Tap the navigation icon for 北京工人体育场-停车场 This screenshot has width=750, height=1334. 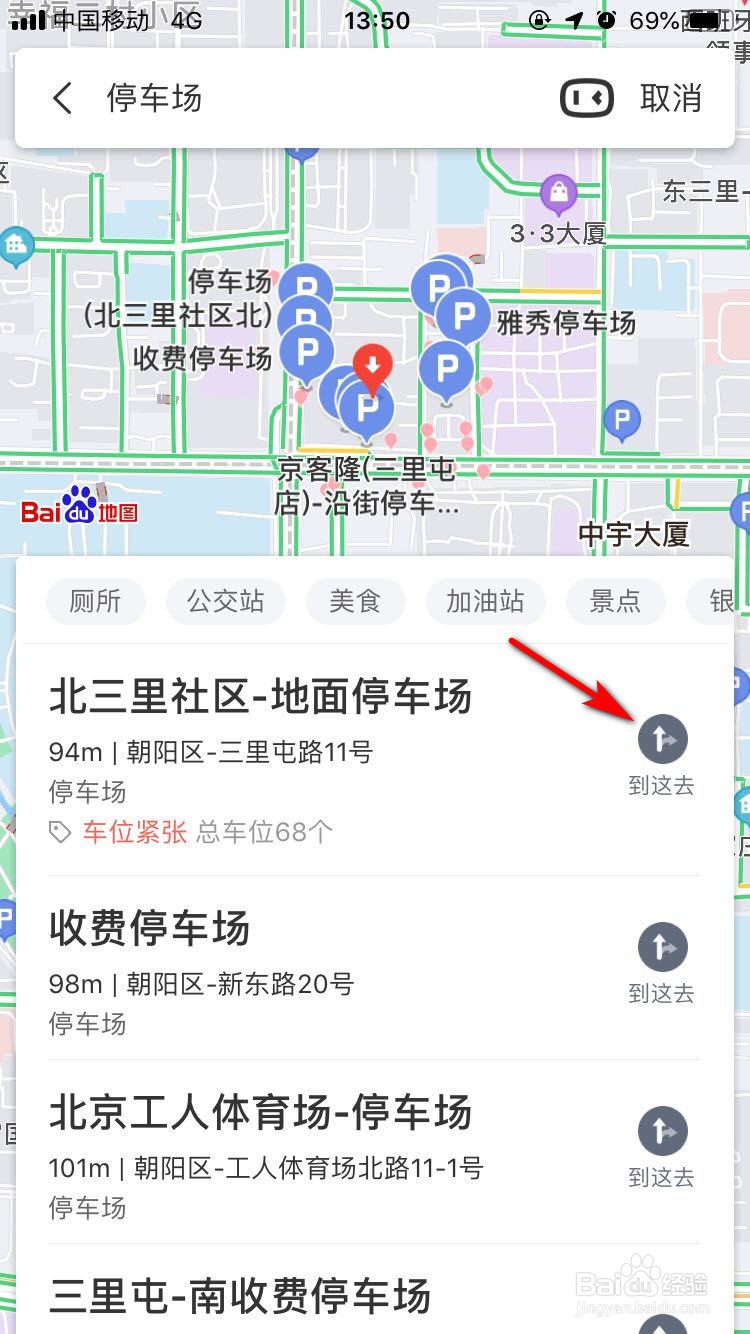point(662,1130)
